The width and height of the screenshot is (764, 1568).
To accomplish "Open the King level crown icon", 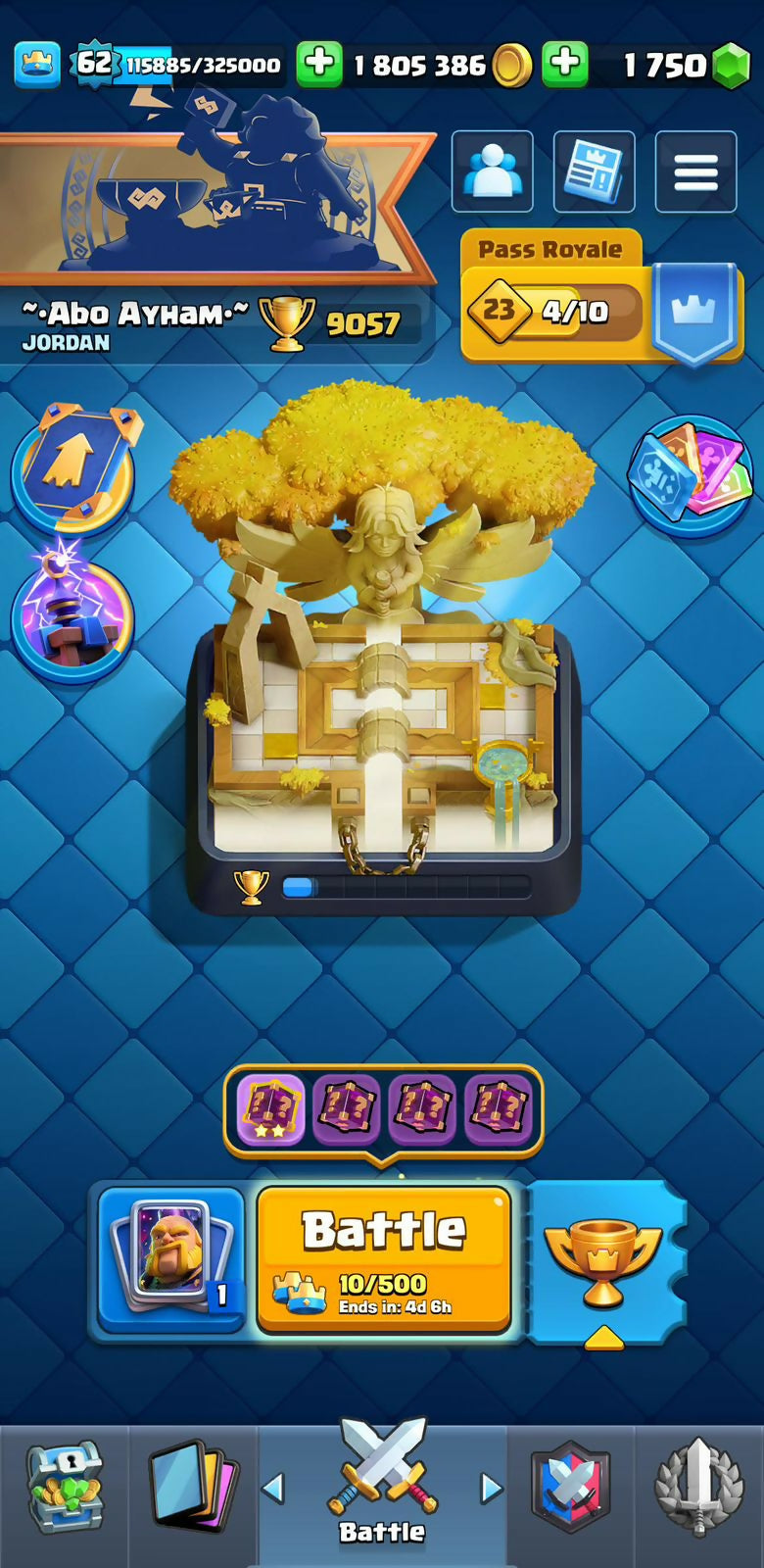I will point(37,65).
